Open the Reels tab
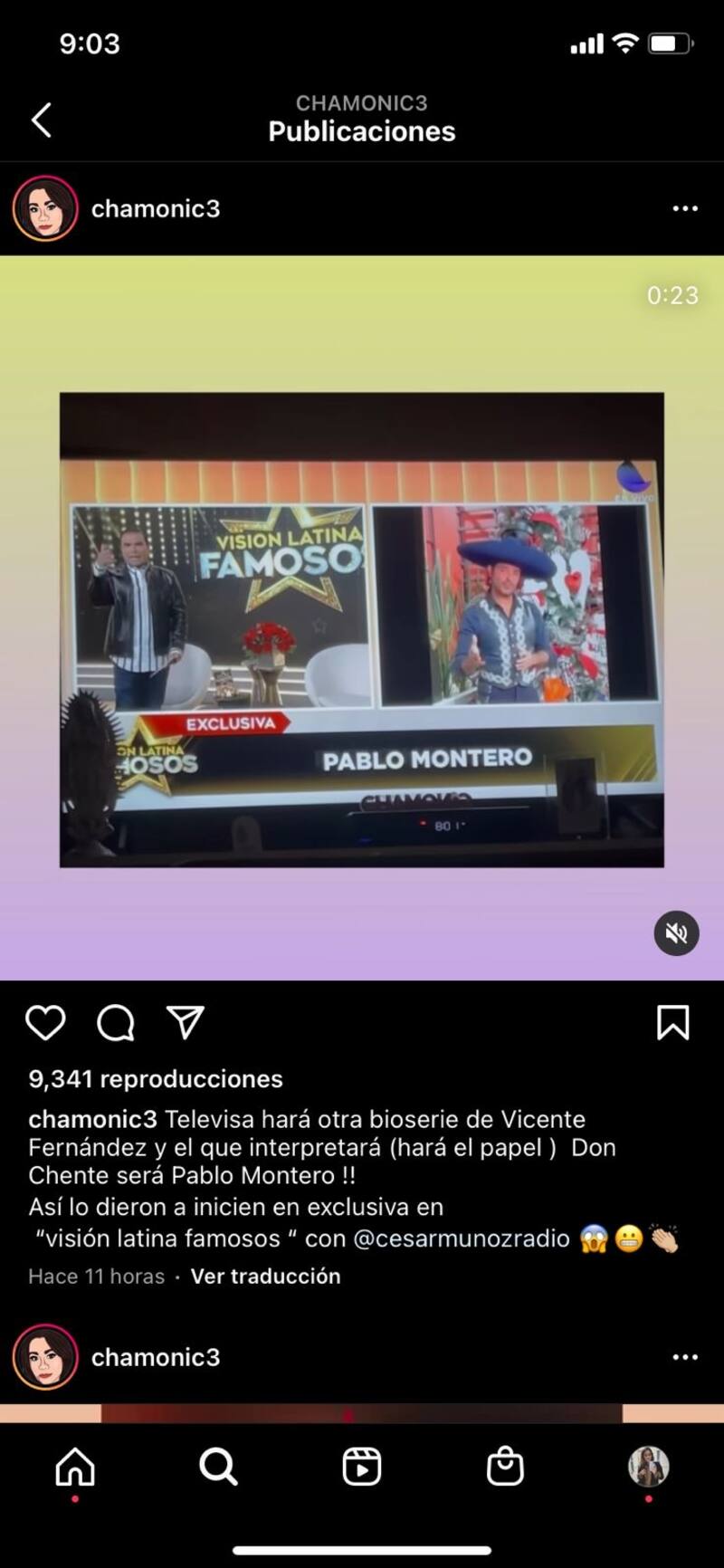724x1568 pixels. pos(361,1467)
